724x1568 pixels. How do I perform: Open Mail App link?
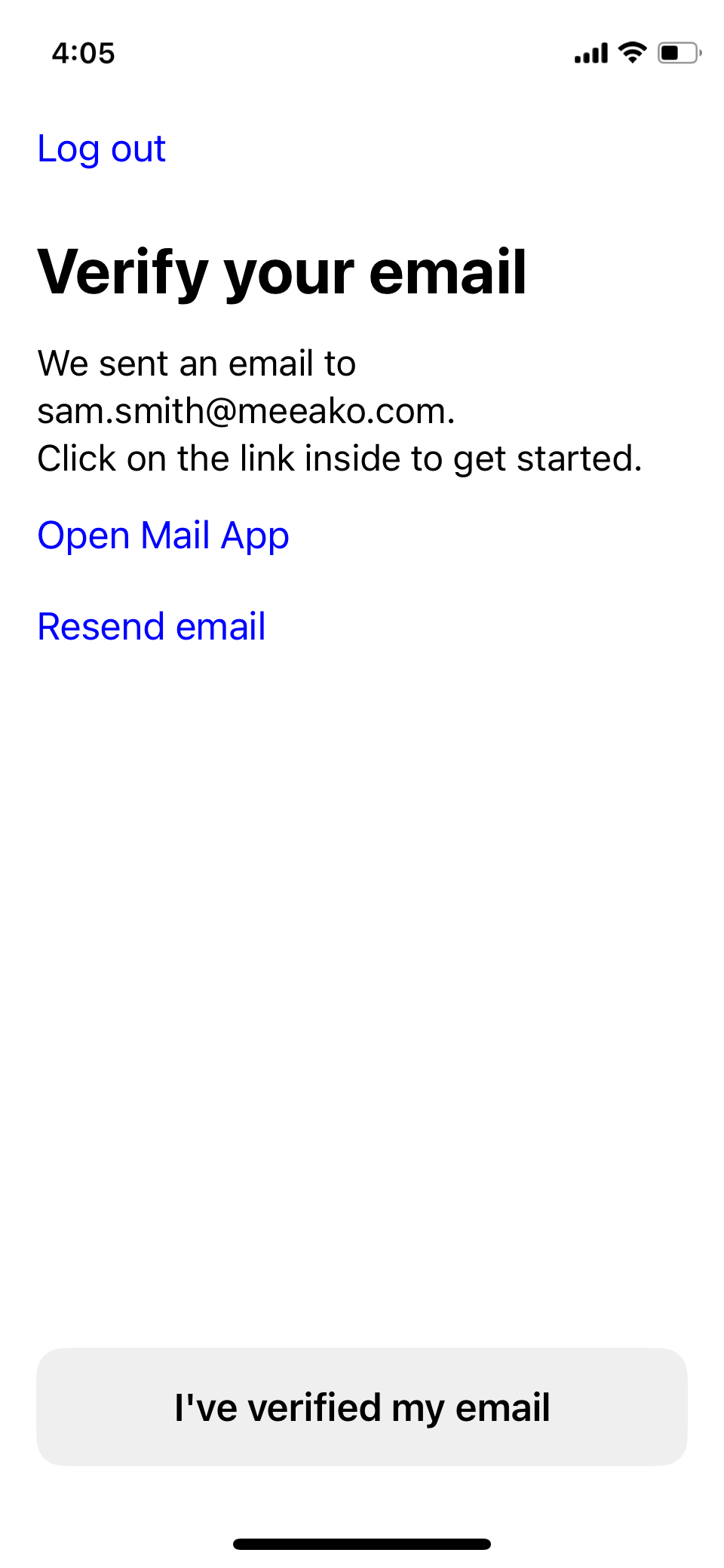tap(163, 537)
